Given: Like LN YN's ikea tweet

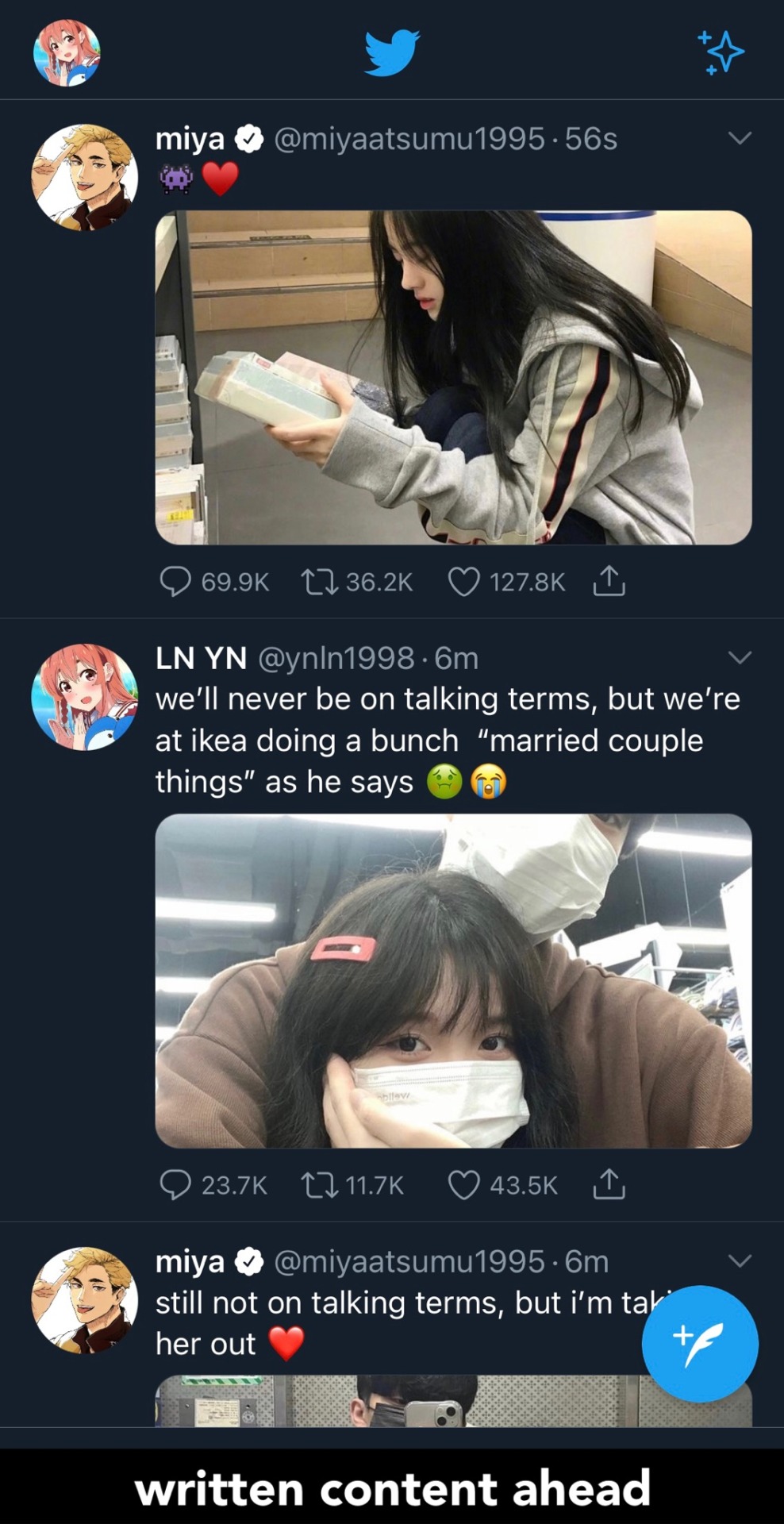Looking at the screenshot, I should click(x=464, y=1185).
